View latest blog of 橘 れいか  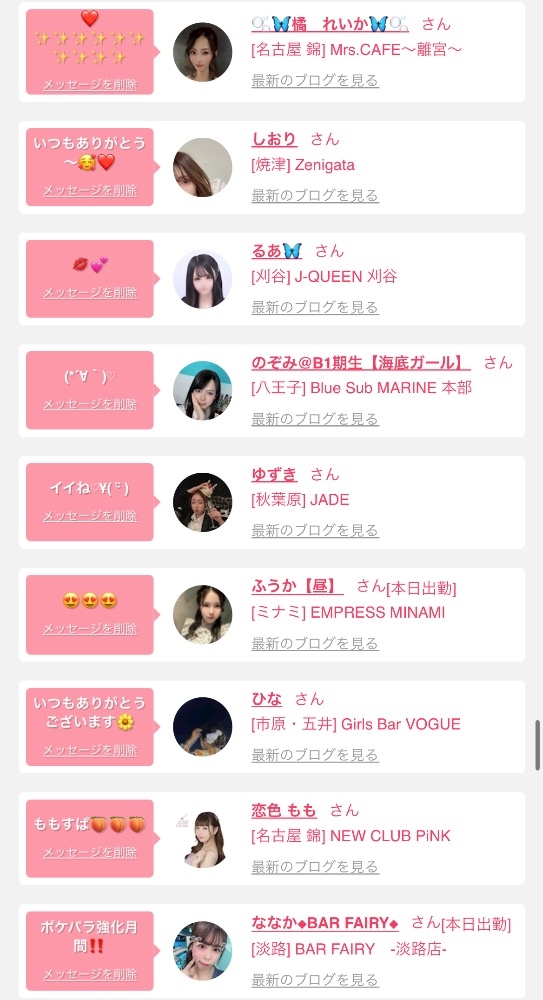tap(315, 81)
